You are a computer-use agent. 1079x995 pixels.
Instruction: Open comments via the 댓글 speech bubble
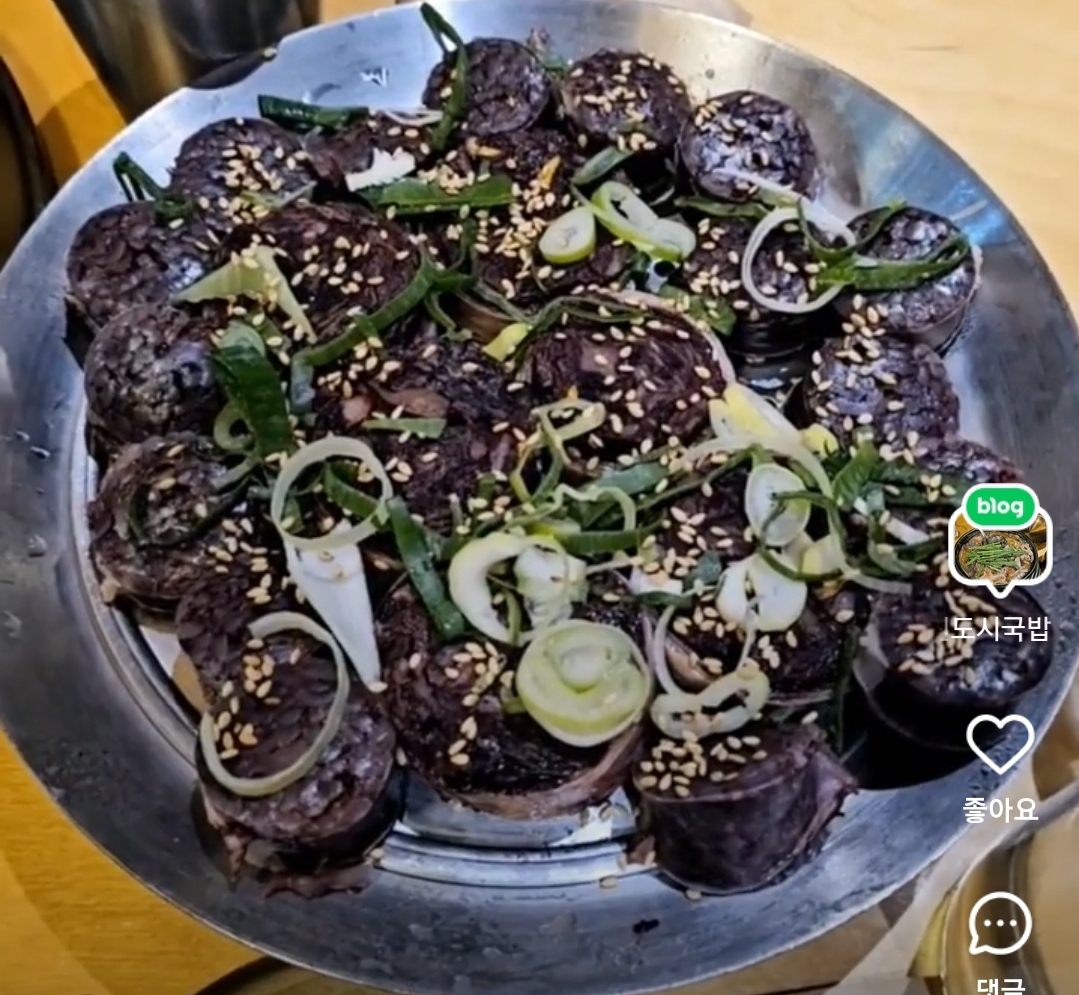pyautogui.click(x=999, y=923)
